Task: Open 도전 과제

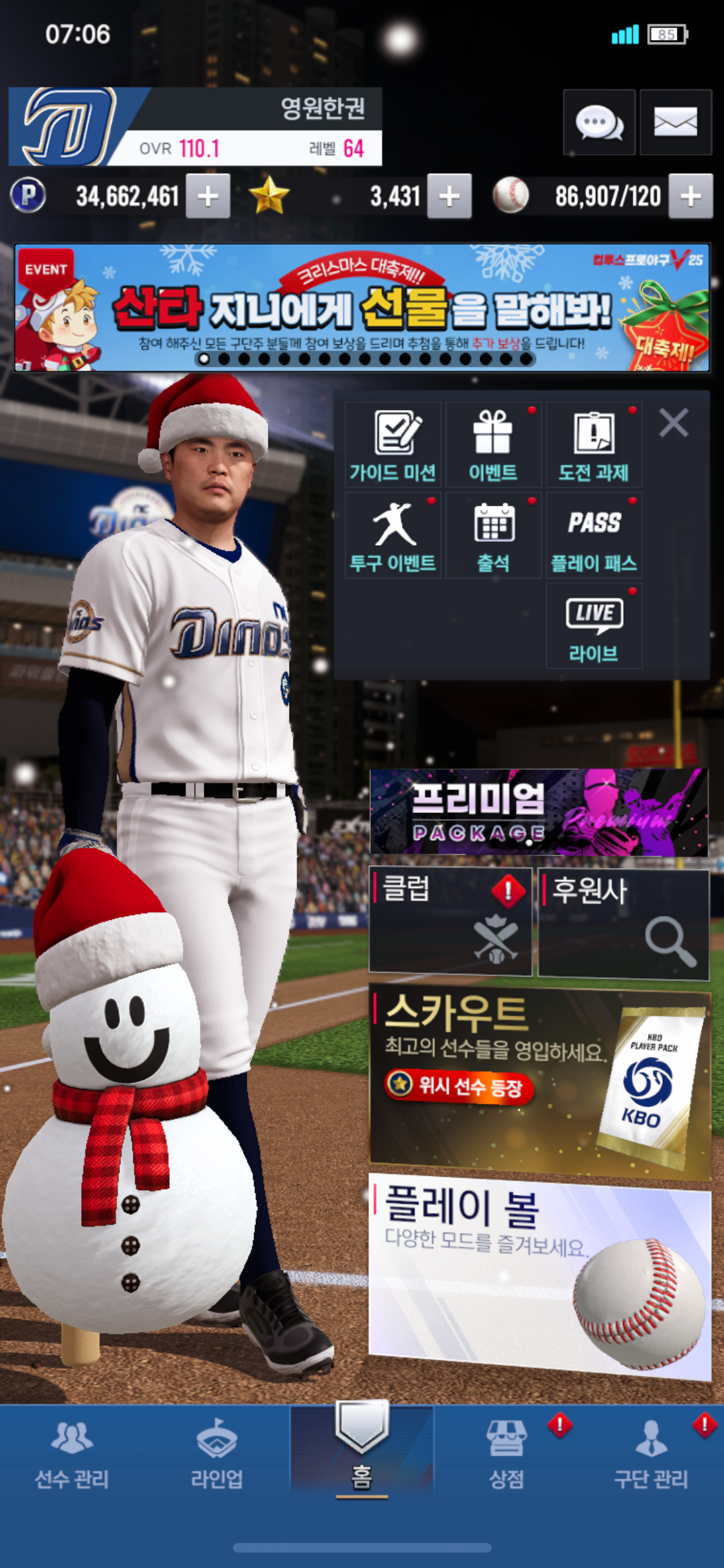Action: coord(593,445)
